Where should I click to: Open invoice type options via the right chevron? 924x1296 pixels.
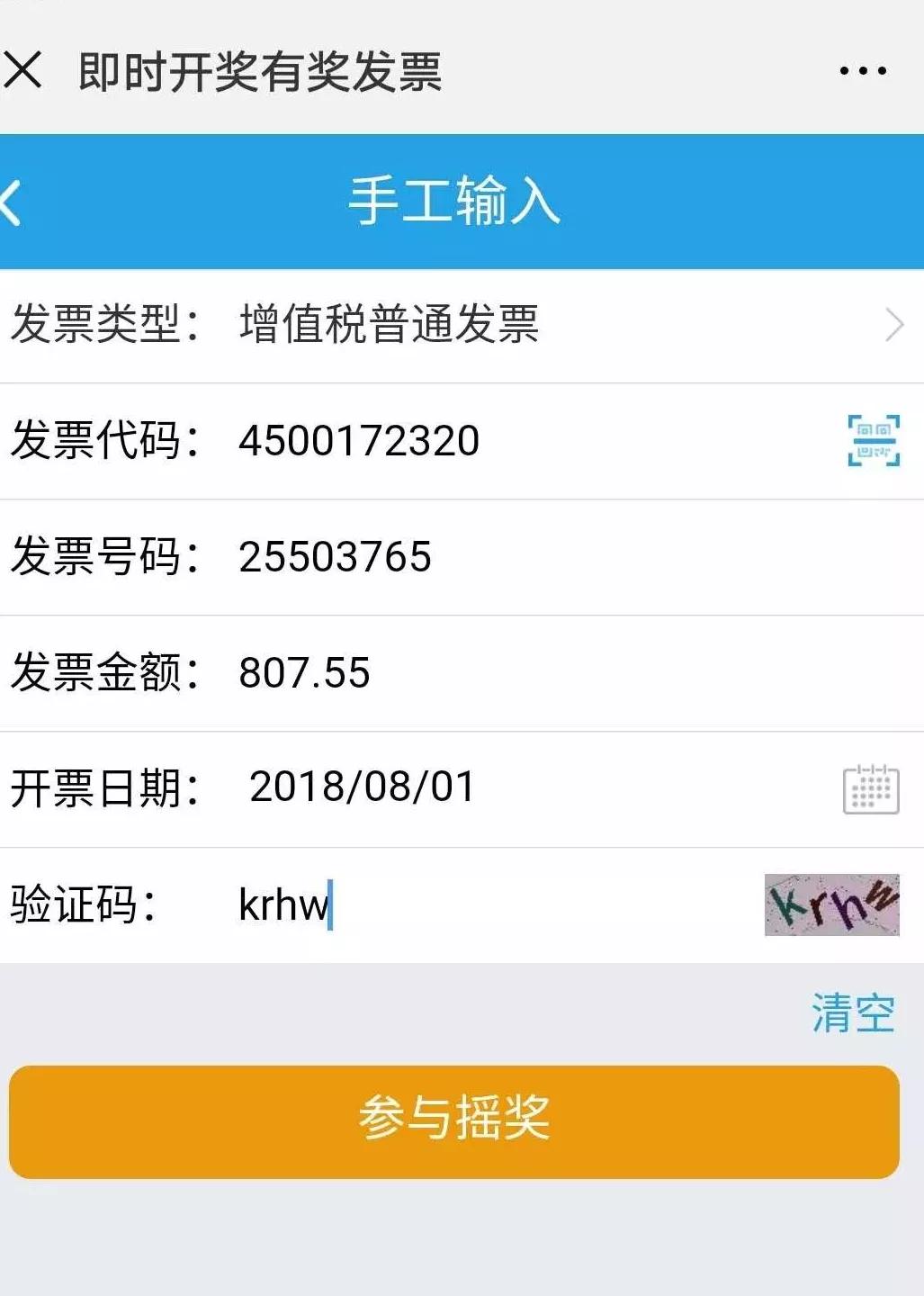[x=893, y=326]
